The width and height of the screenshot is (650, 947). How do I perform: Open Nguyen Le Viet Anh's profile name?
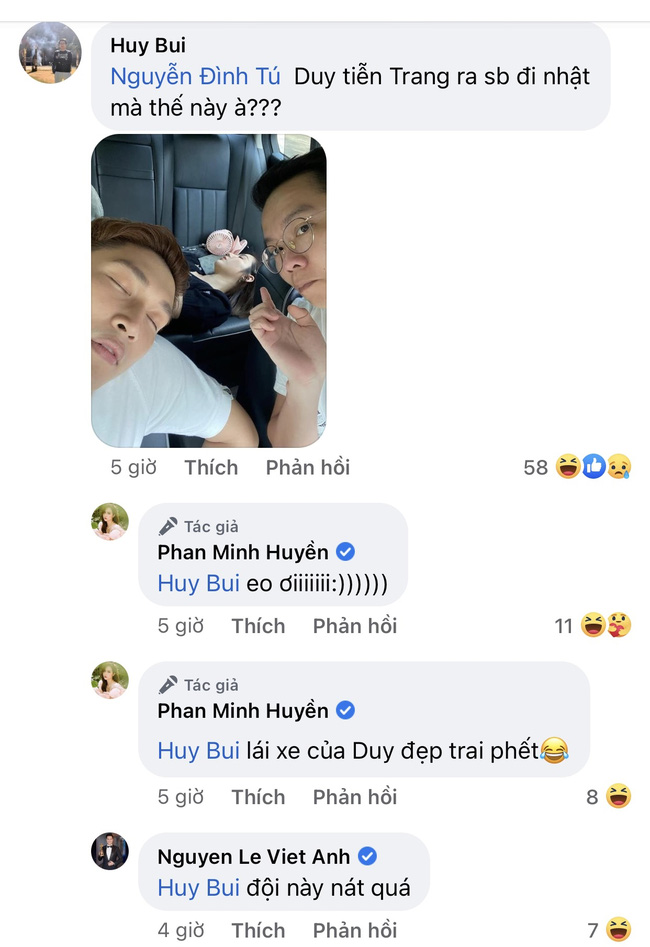(x=253, y=857)
